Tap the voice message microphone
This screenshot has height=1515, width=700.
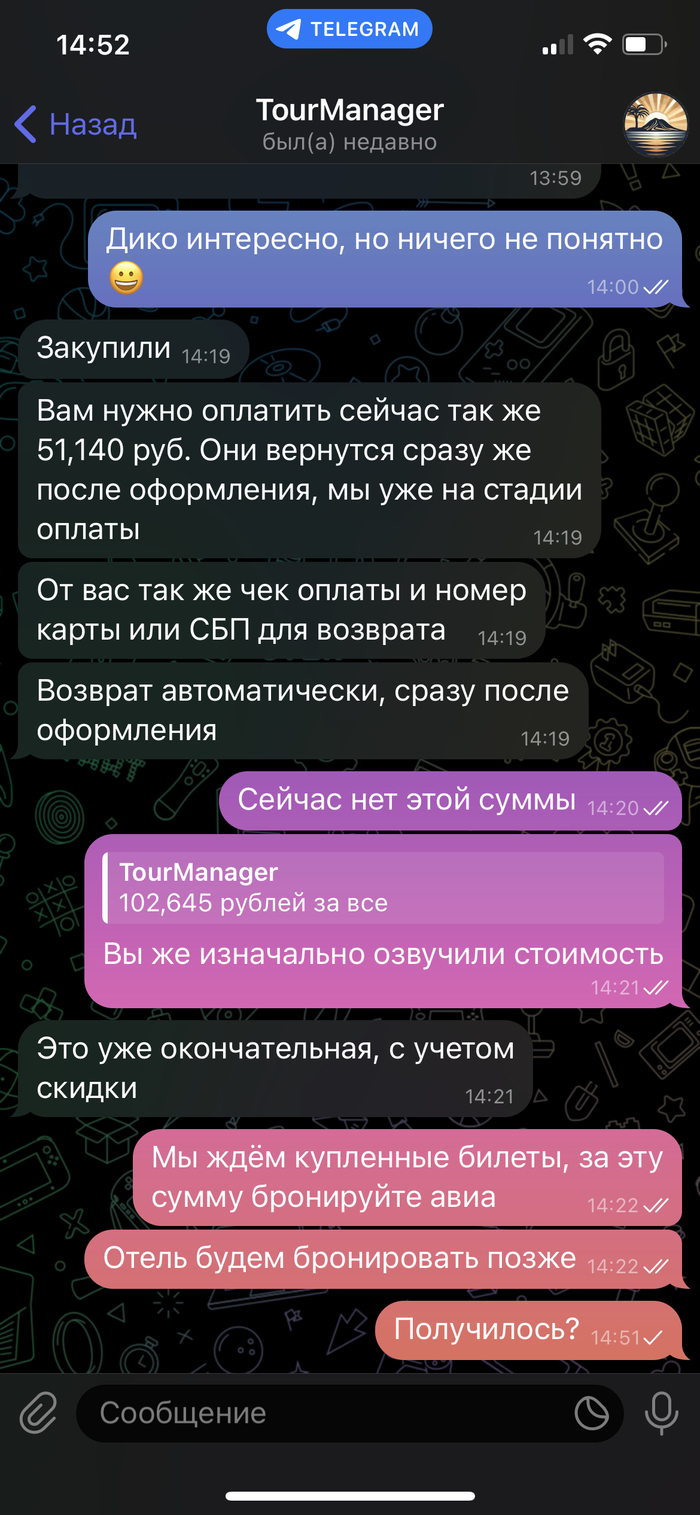(x=660, y=1413)
